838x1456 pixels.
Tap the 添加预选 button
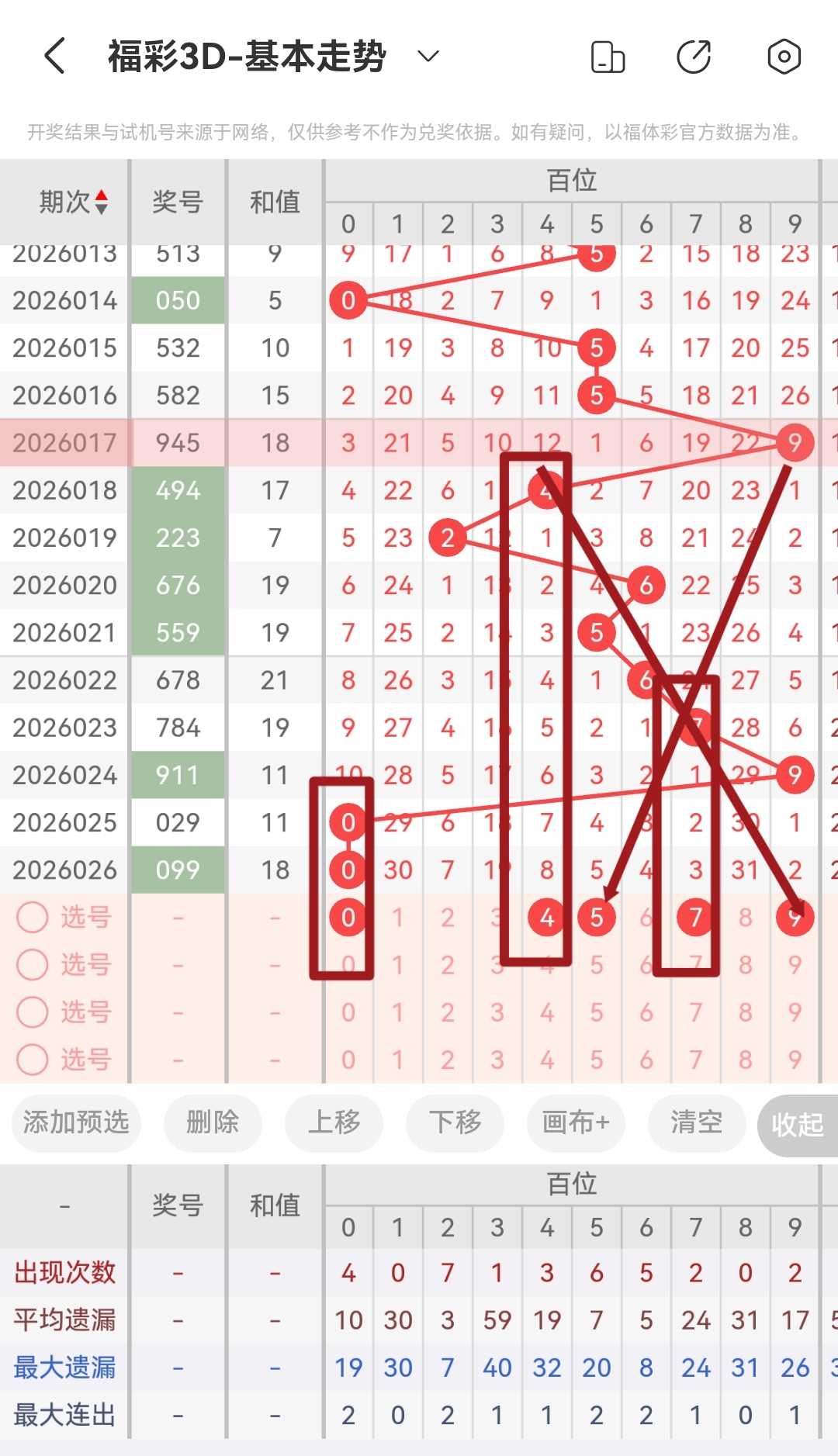(x=75, y=1123)
